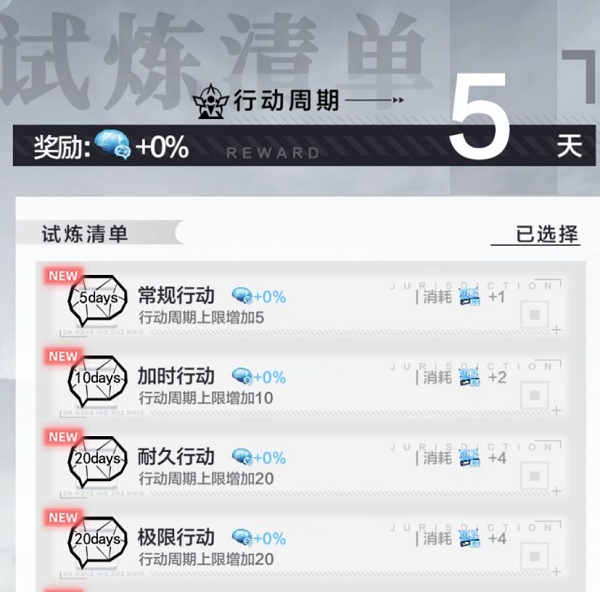Image resolution: width=600 pixels, height=592 pixels.
Task: Show the 已选择 selected list
Action: [546, 235]
